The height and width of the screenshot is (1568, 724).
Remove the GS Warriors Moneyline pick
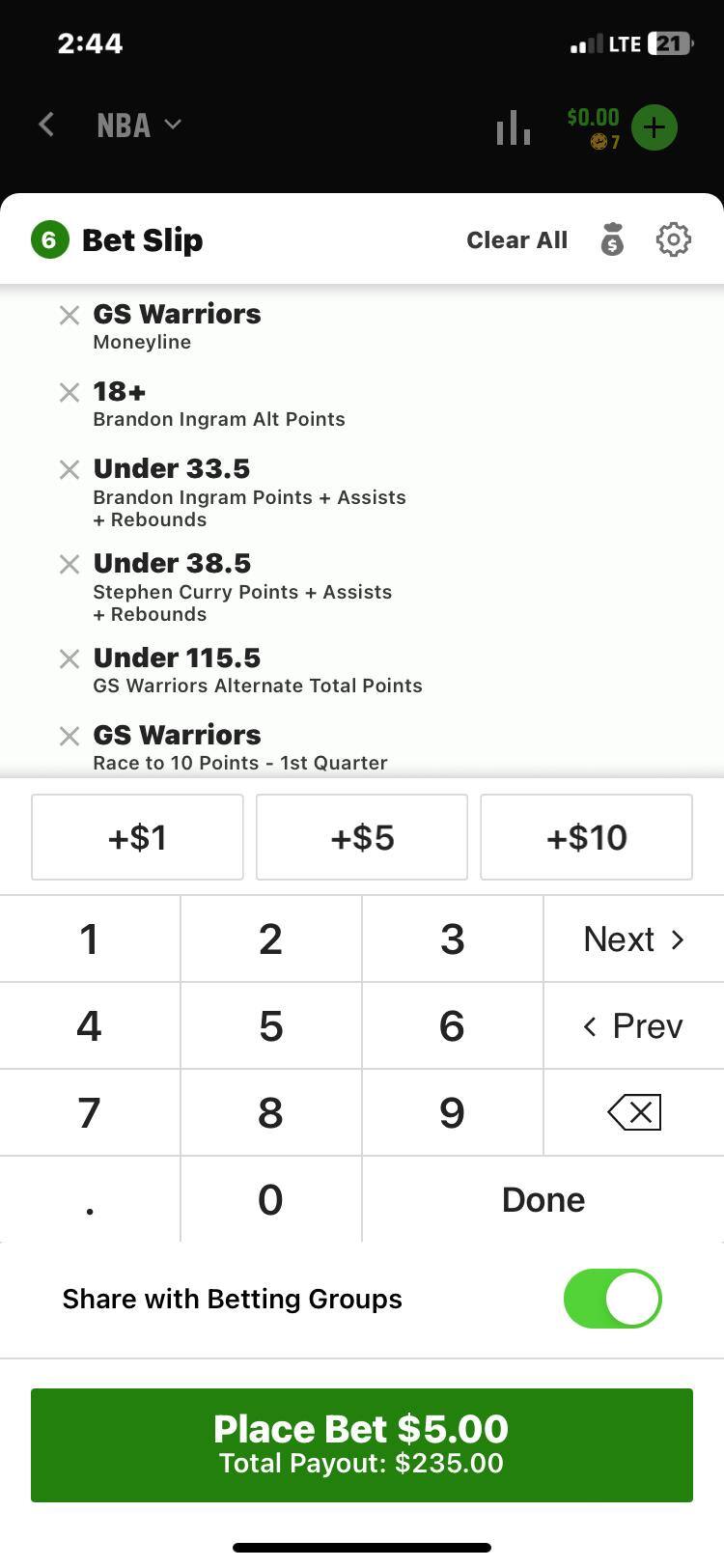(70, 315)
